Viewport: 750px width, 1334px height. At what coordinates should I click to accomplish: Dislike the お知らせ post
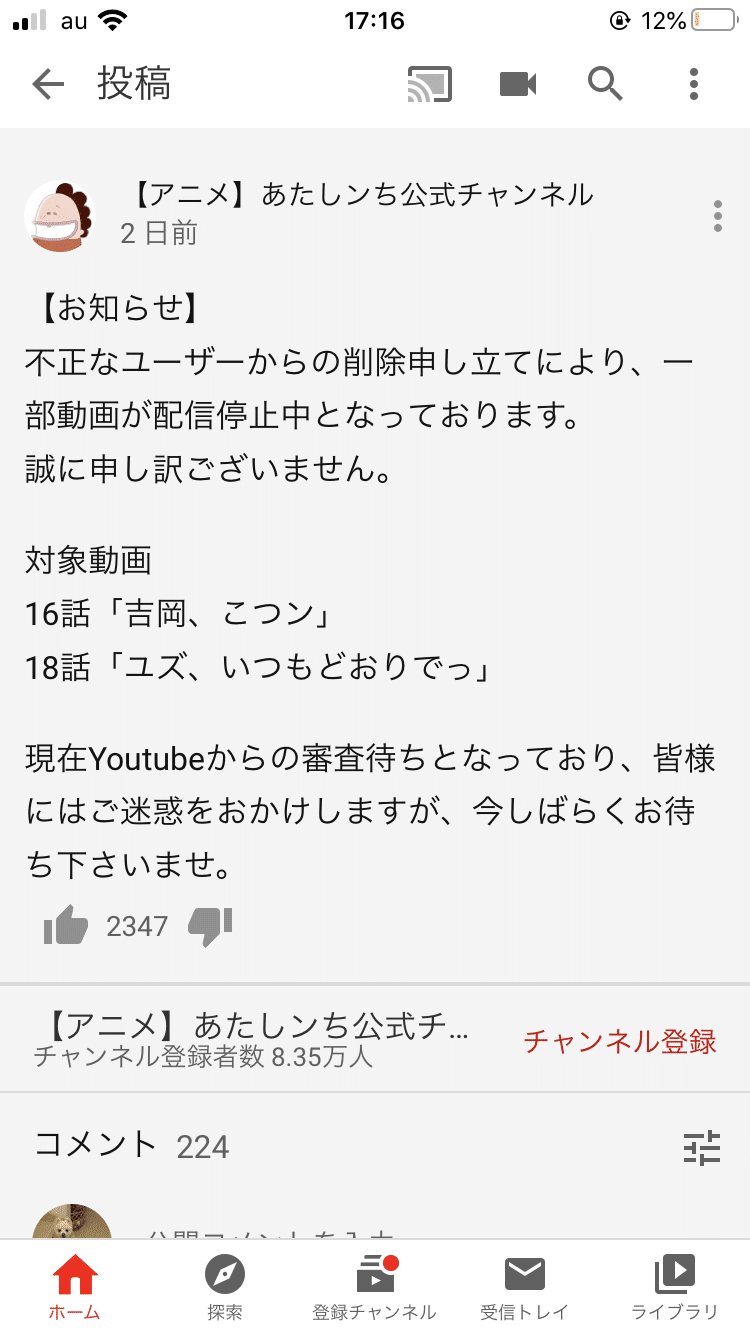point(210,927)
